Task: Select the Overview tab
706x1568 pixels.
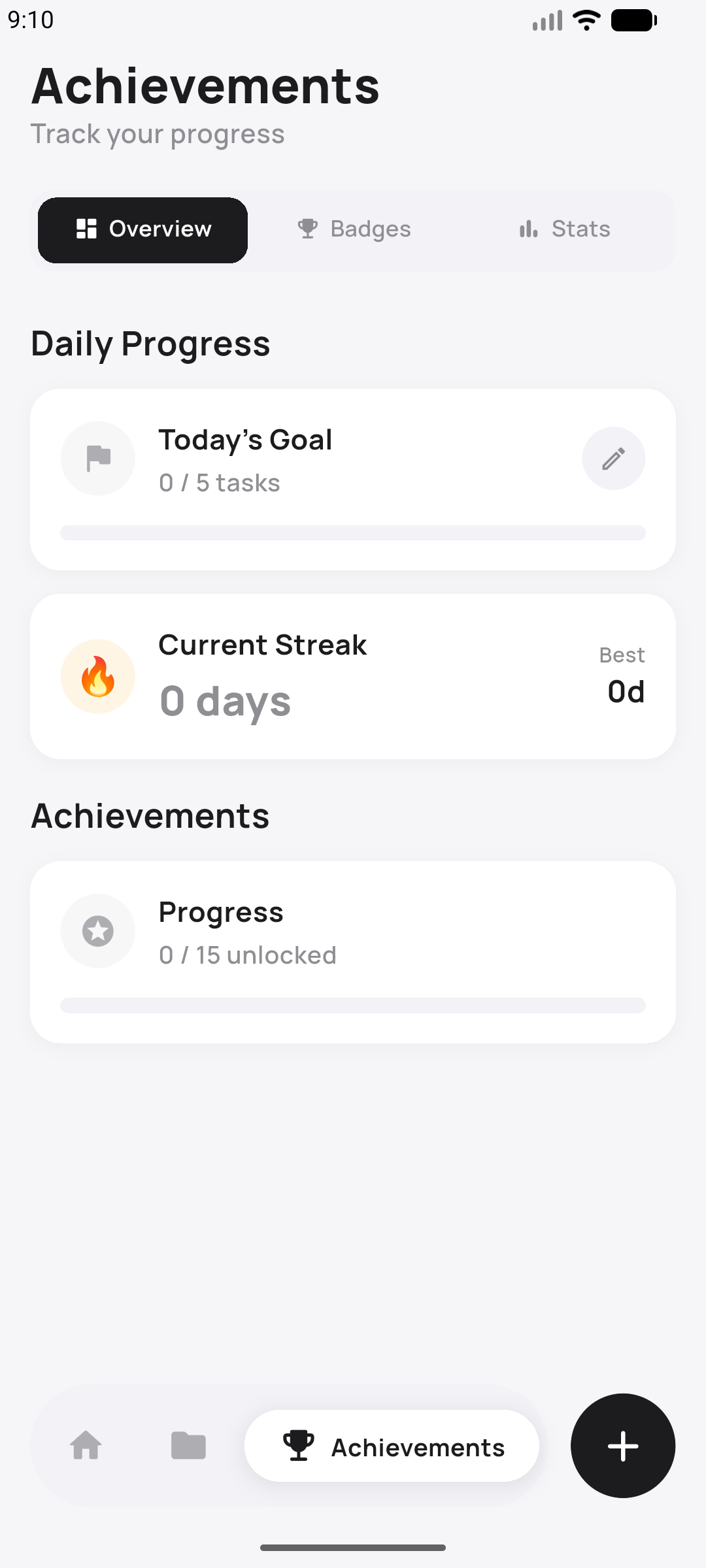Action: click(x=142, y=229)
